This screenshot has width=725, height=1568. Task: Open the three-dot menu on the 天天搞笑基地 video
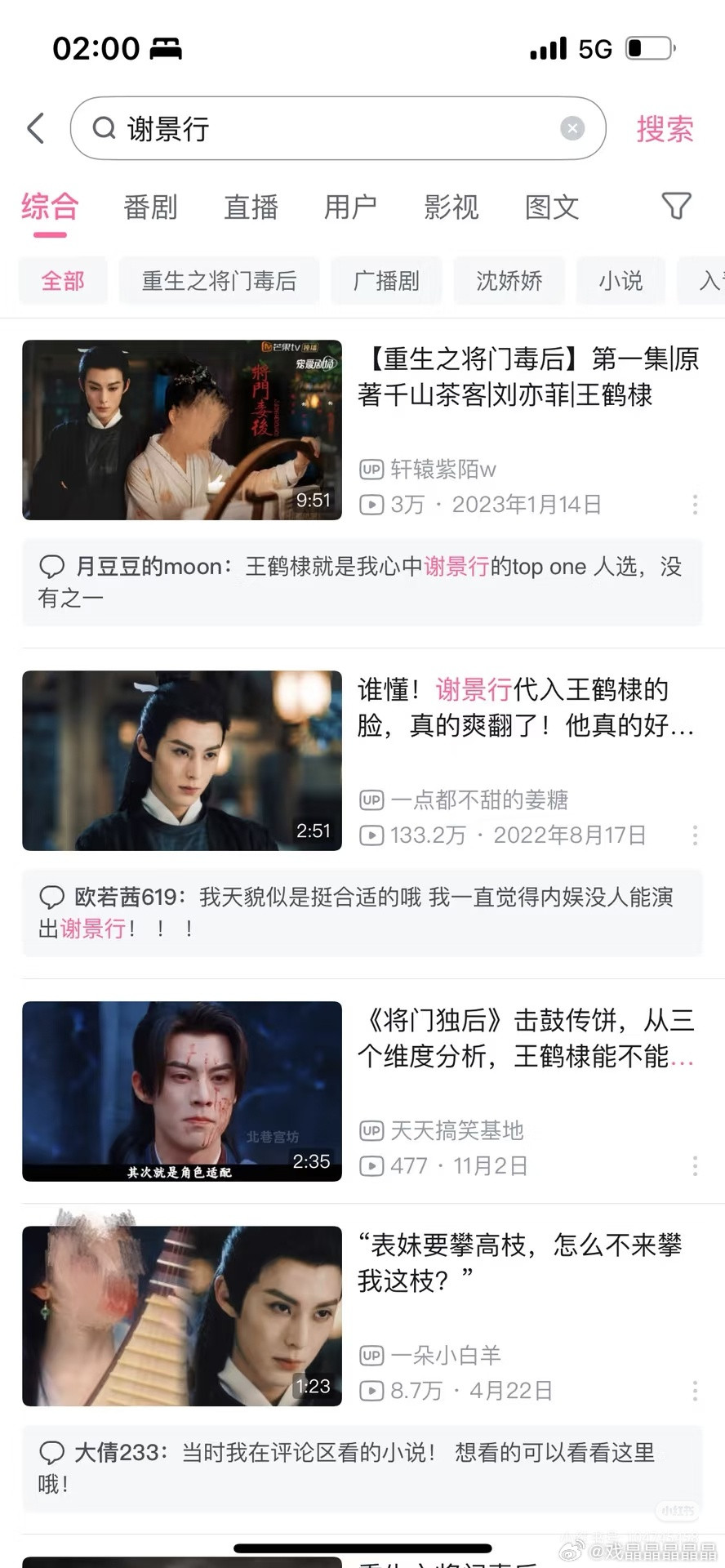tap(694, 1166)
